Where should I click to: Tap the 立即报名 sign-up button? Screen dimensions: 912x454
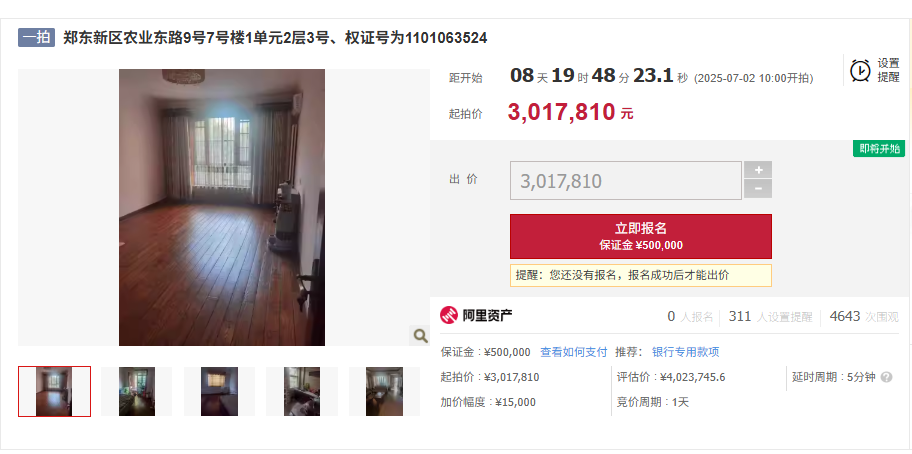(x=640, y=236)
